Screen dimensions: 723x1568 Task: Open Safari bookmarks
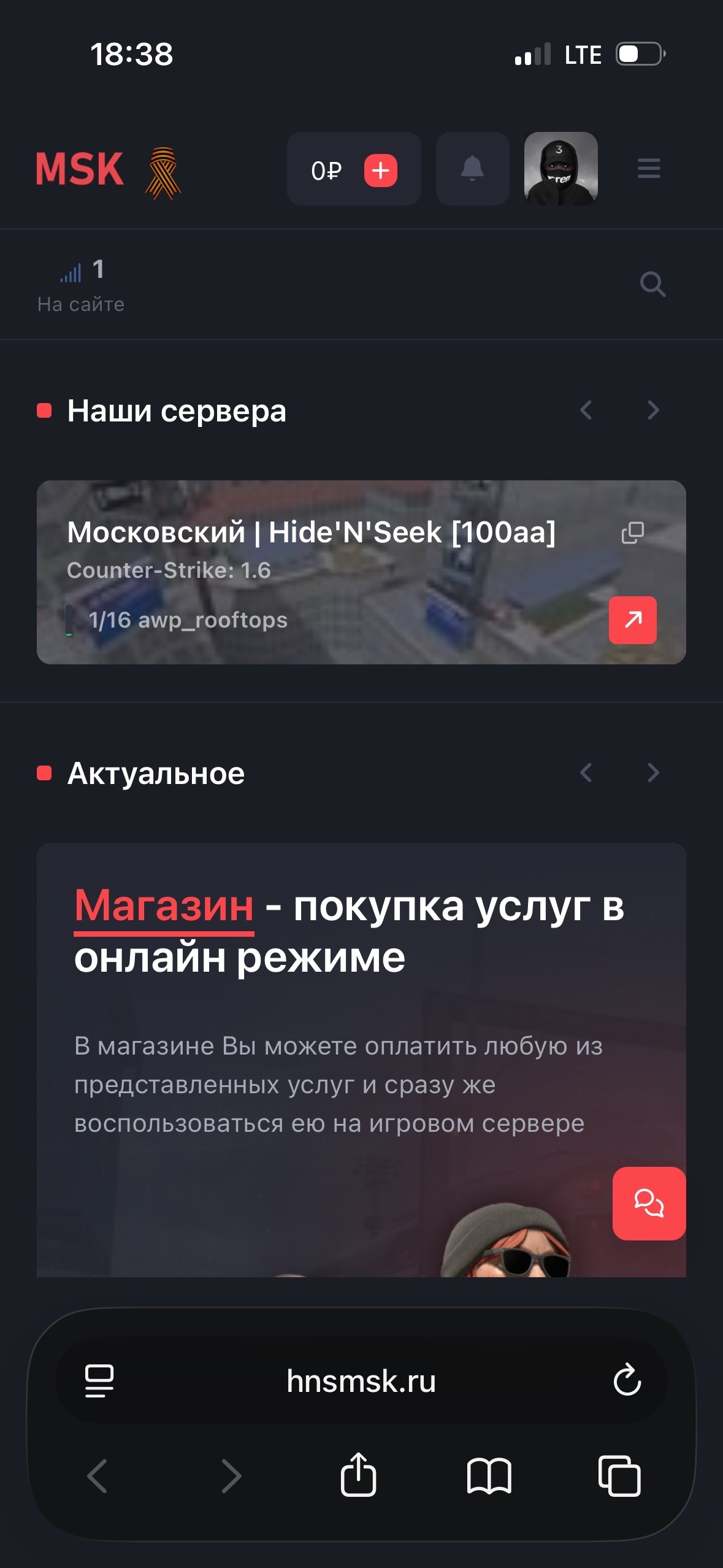pyautogui.click(x=489, y=1475)
